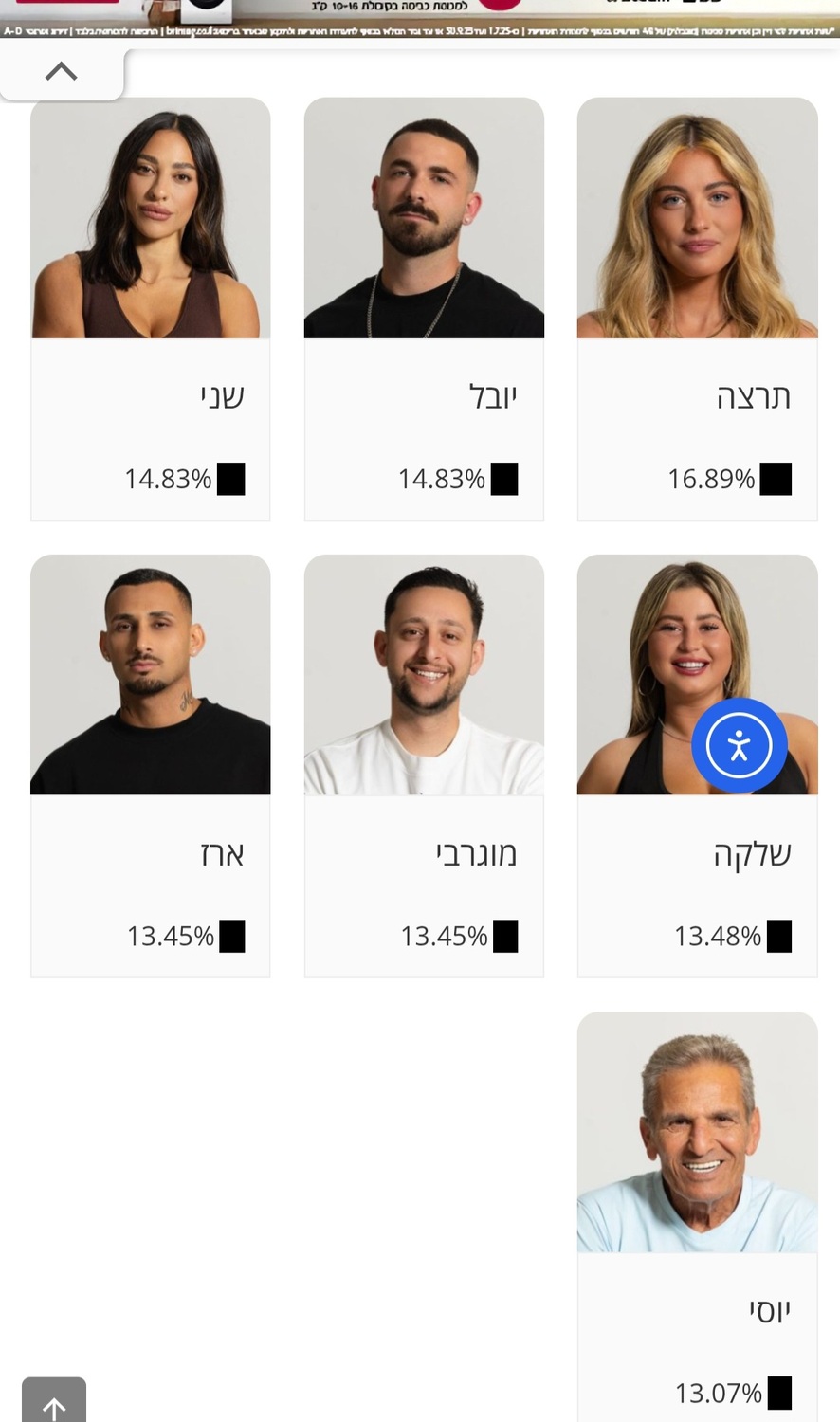The height and width of the screenshot is (1422, 840).
Task: Open the contestant card for יובל
Action: [x=424, y=308]
